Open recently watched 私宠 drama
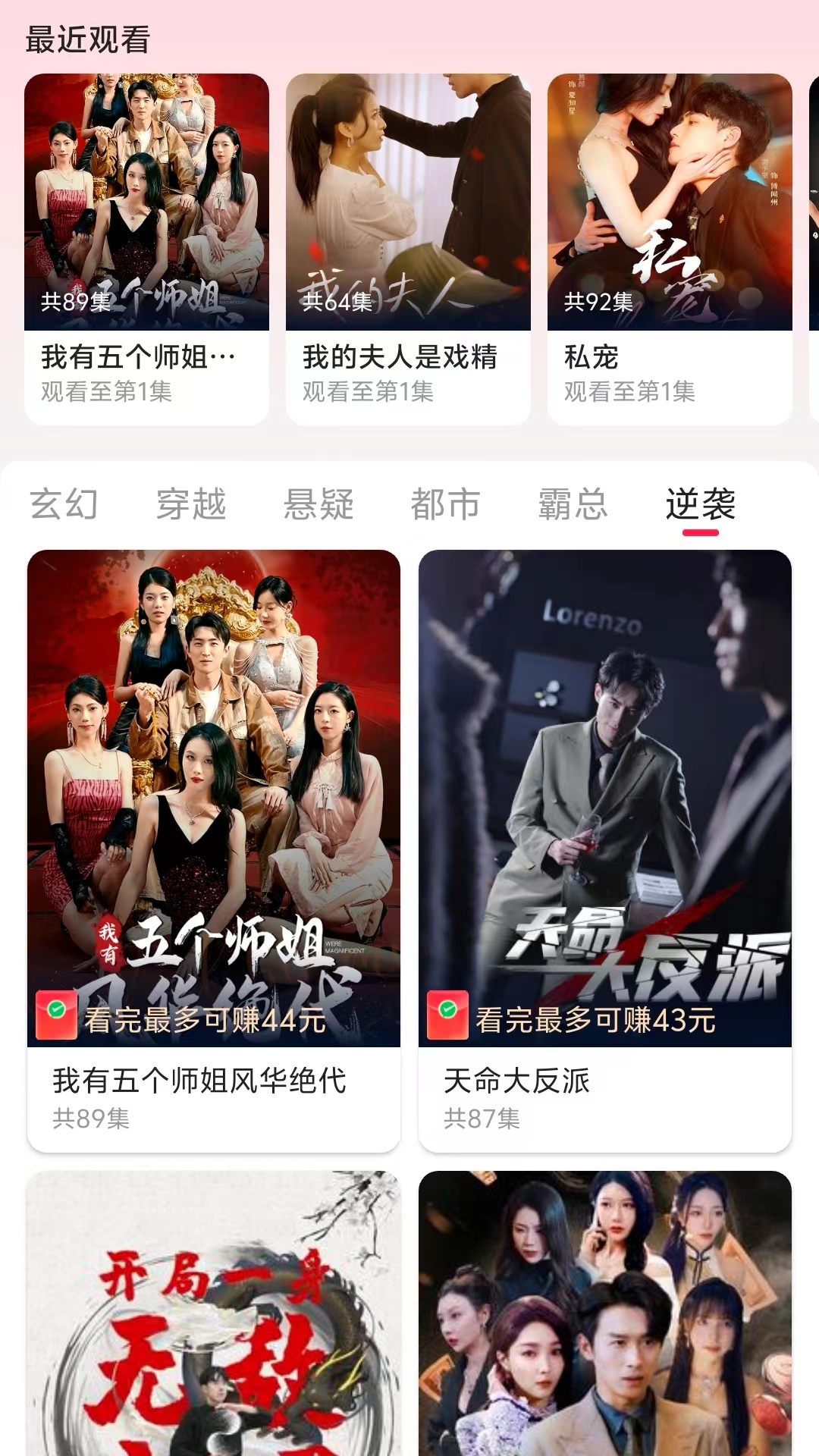The height and width of the screenshot is (1456, 819). (670, 248)
